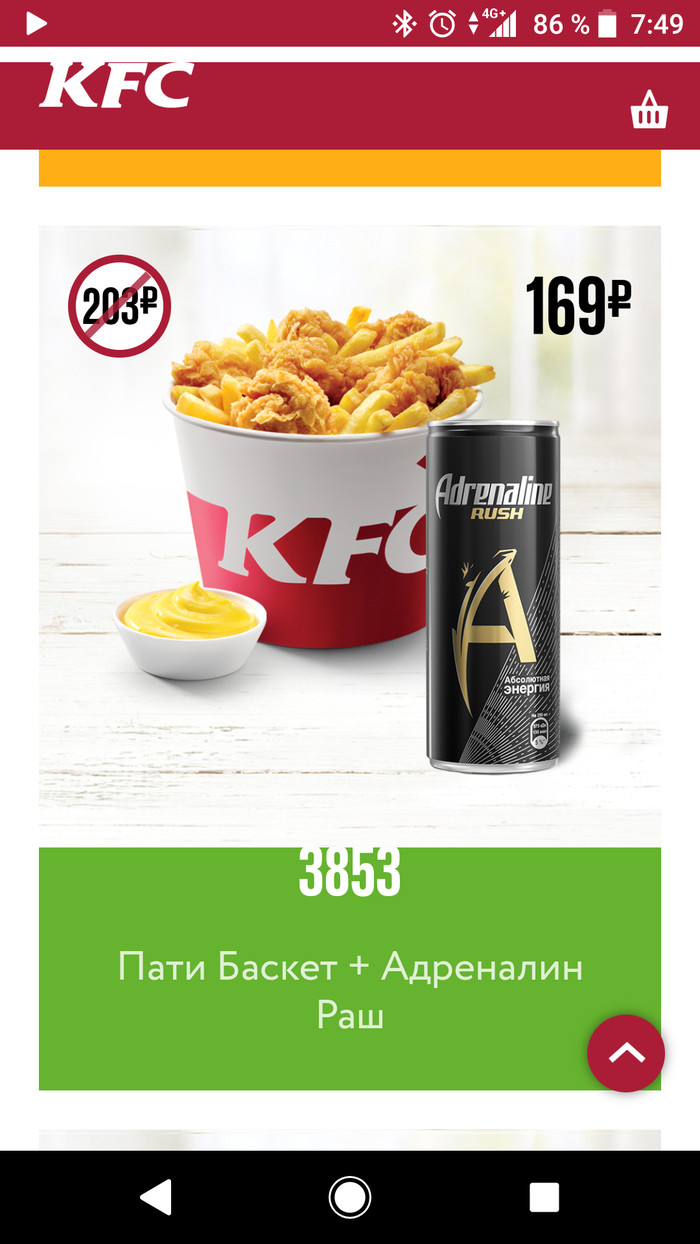The width and height of the screenshot is (700, 1244).
Task: Go to the home screen
Action: click(350, 1197)
